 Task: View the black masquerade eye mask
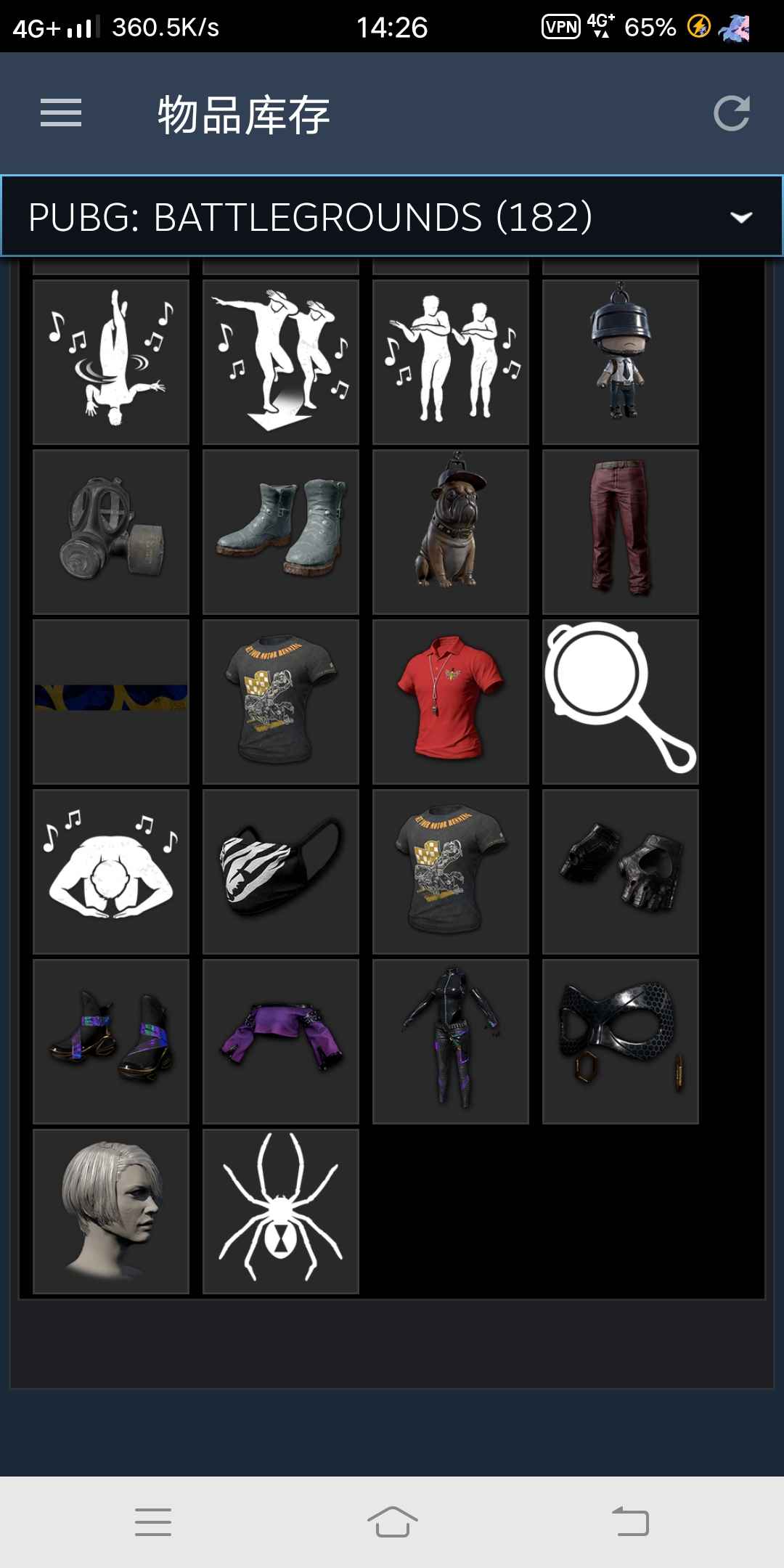(620, 1041)
